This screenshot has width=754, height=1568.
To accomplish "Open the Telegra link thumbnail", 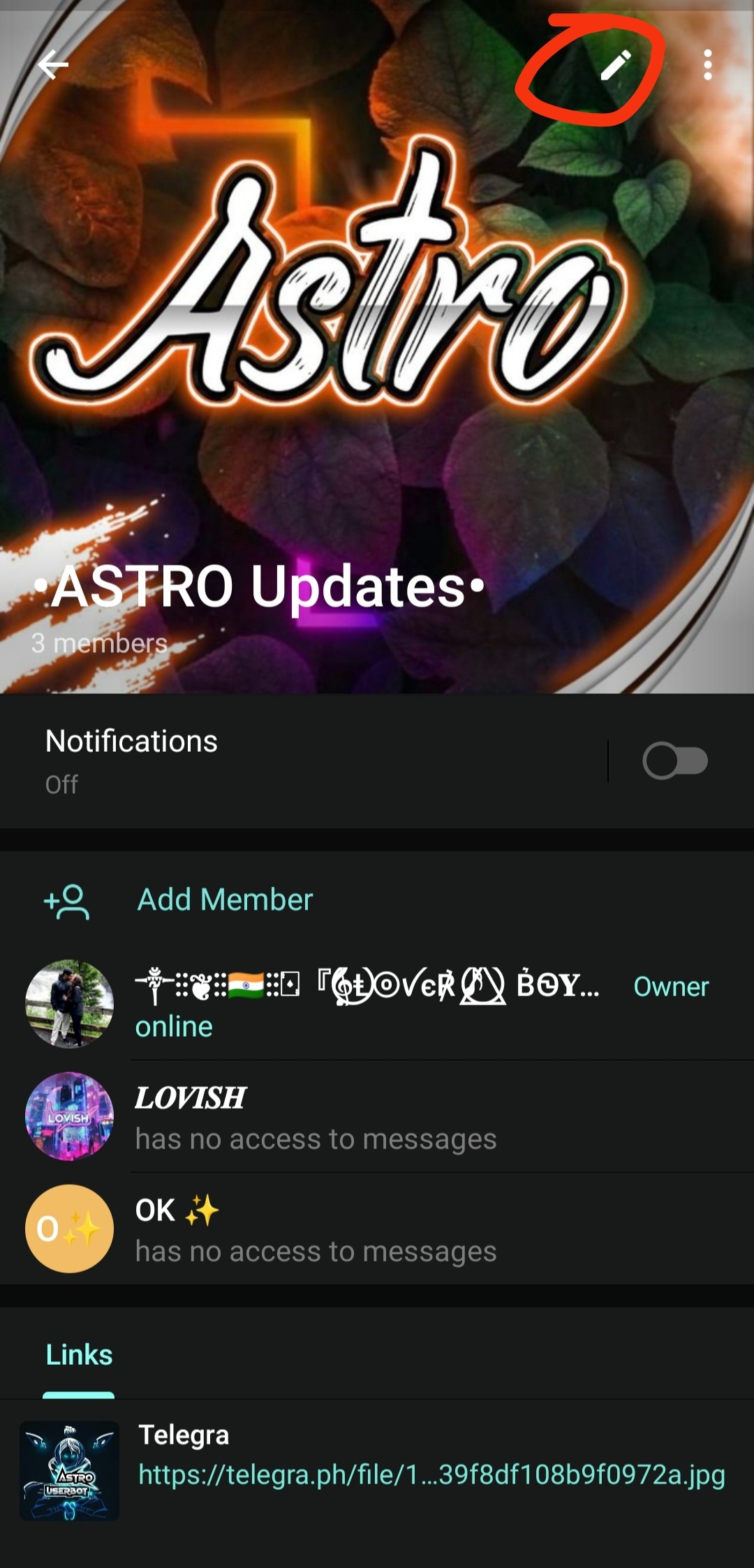I will (69, 1470).
